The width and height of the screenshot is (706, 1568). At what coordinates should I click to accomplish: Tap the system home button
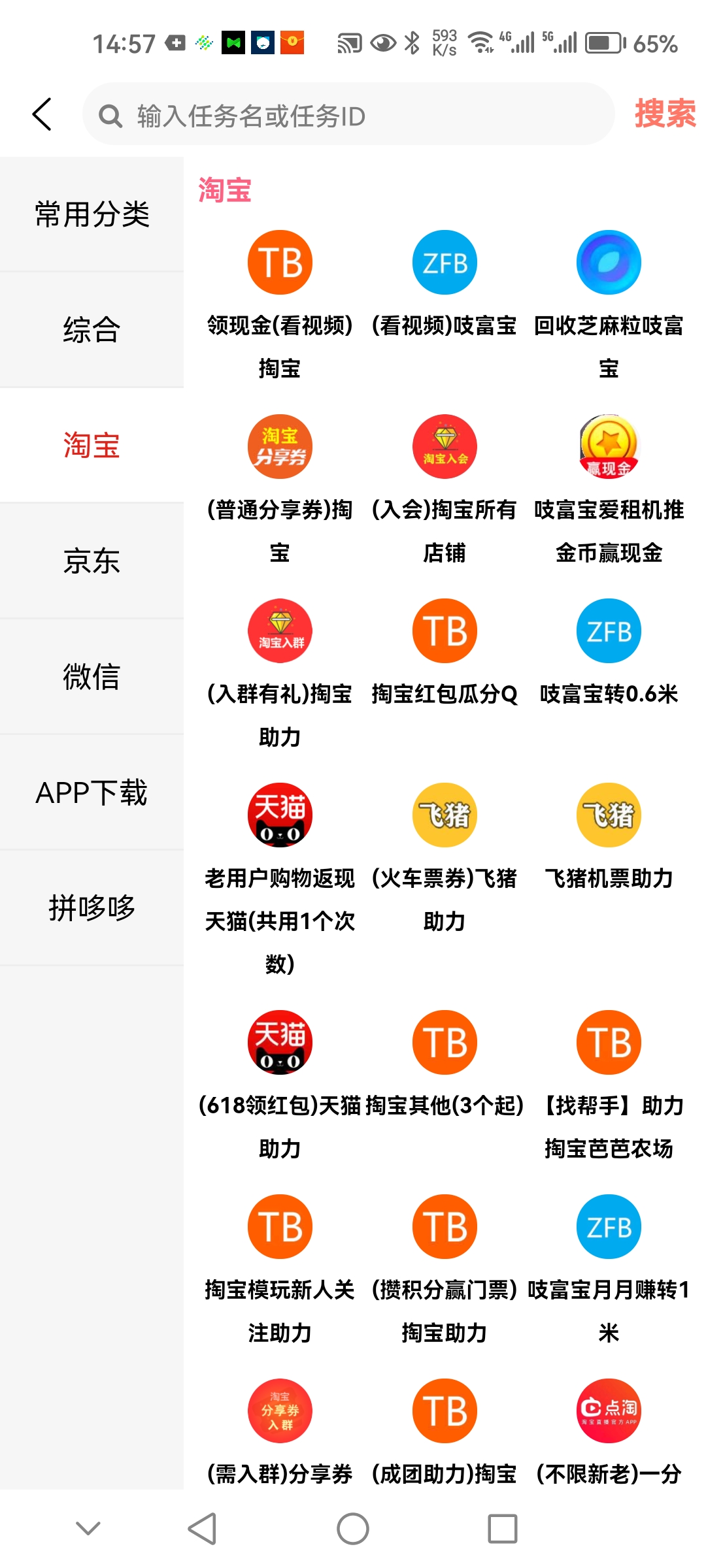(353, 1529)
